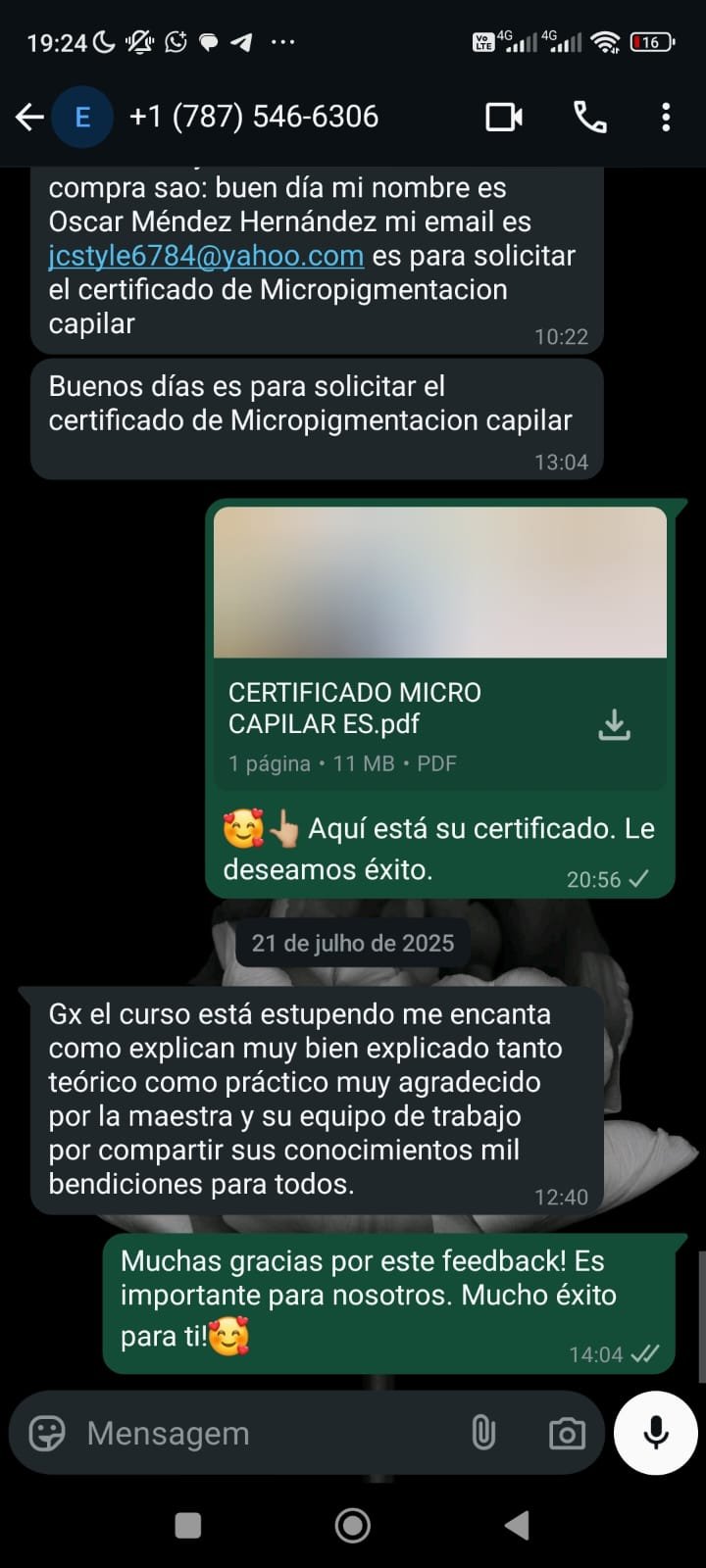Start a video call with this contact
This screenshot has width=706, height=1568.
503,116
